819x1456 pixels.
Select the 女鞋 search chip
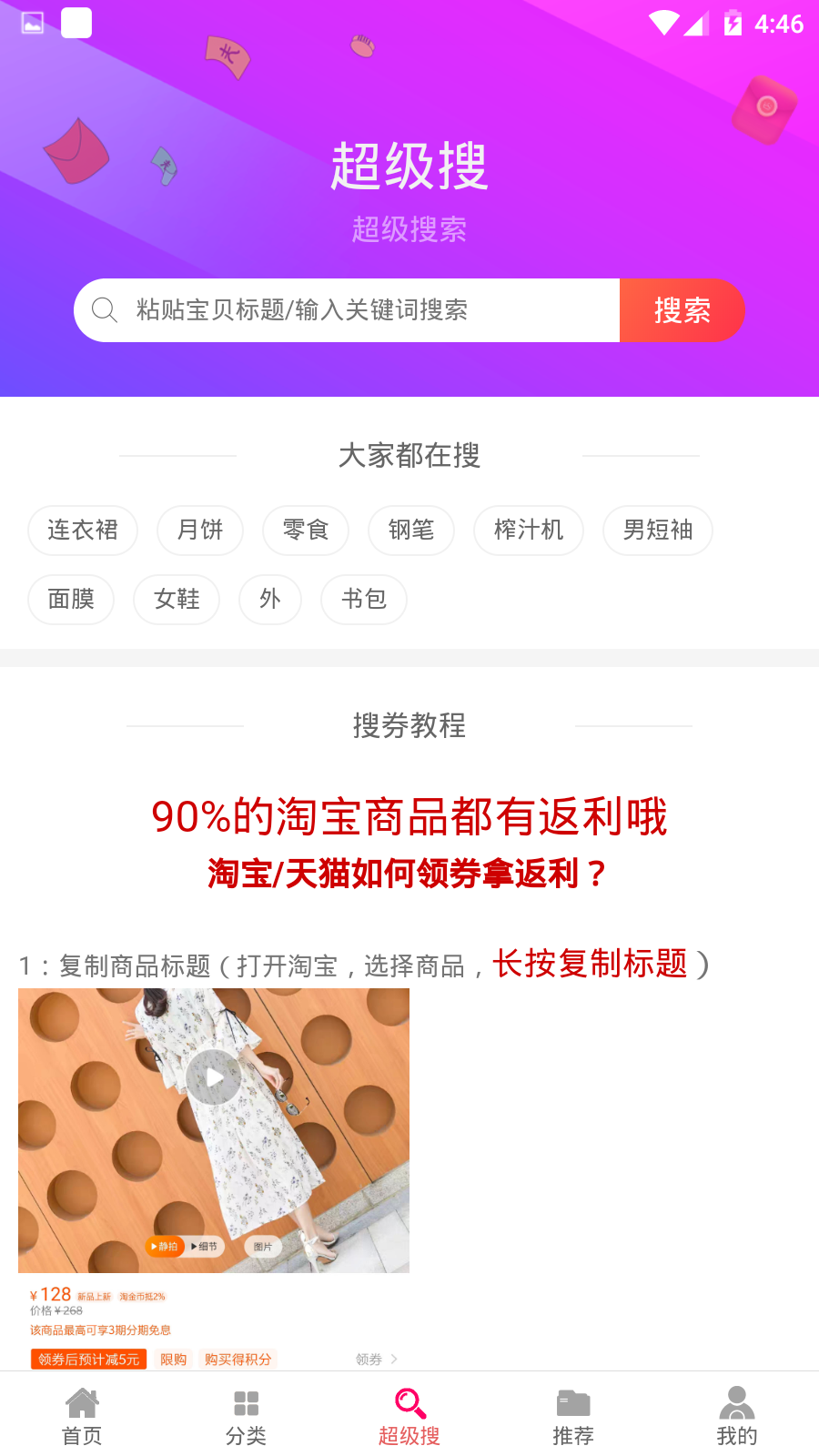177,600
